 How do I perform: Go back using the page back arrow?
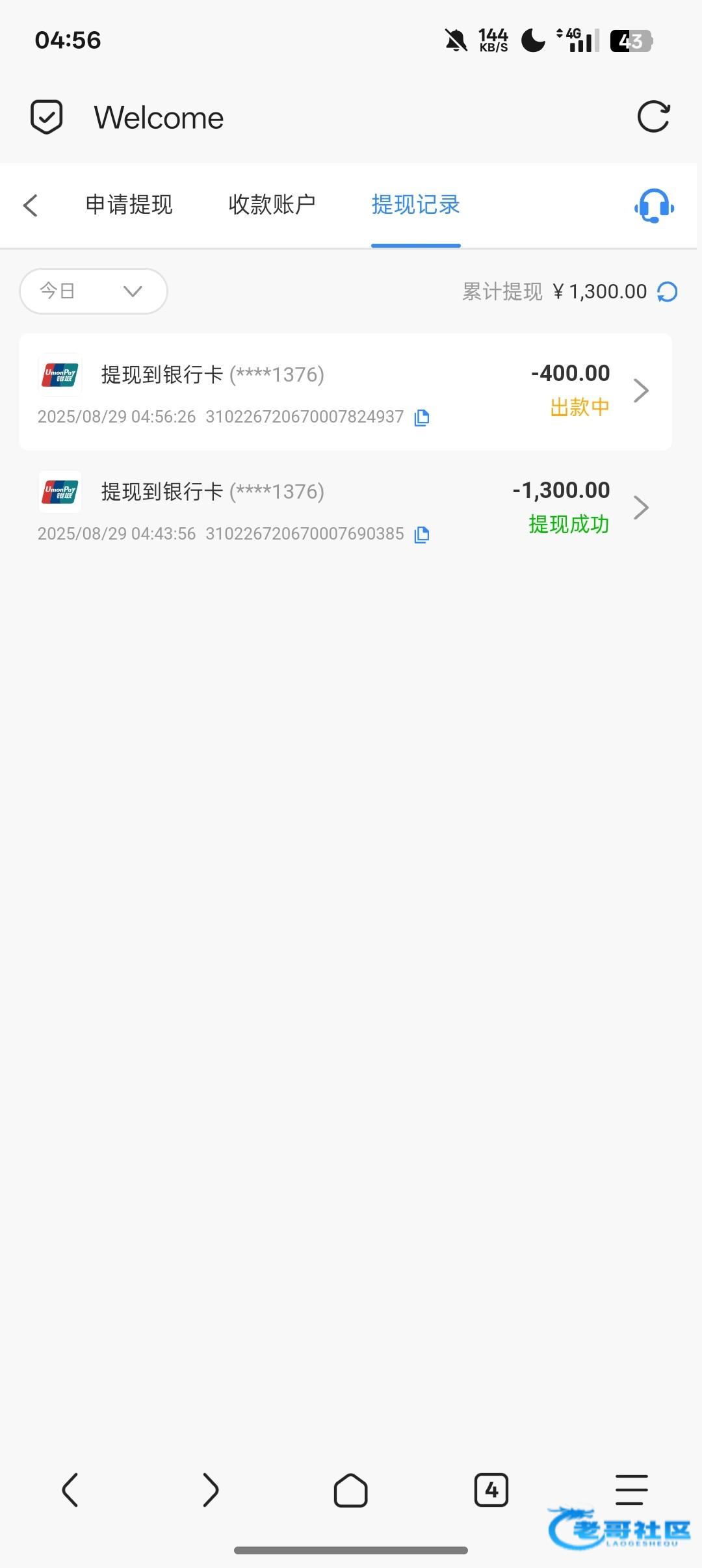(x=31, y=205)
